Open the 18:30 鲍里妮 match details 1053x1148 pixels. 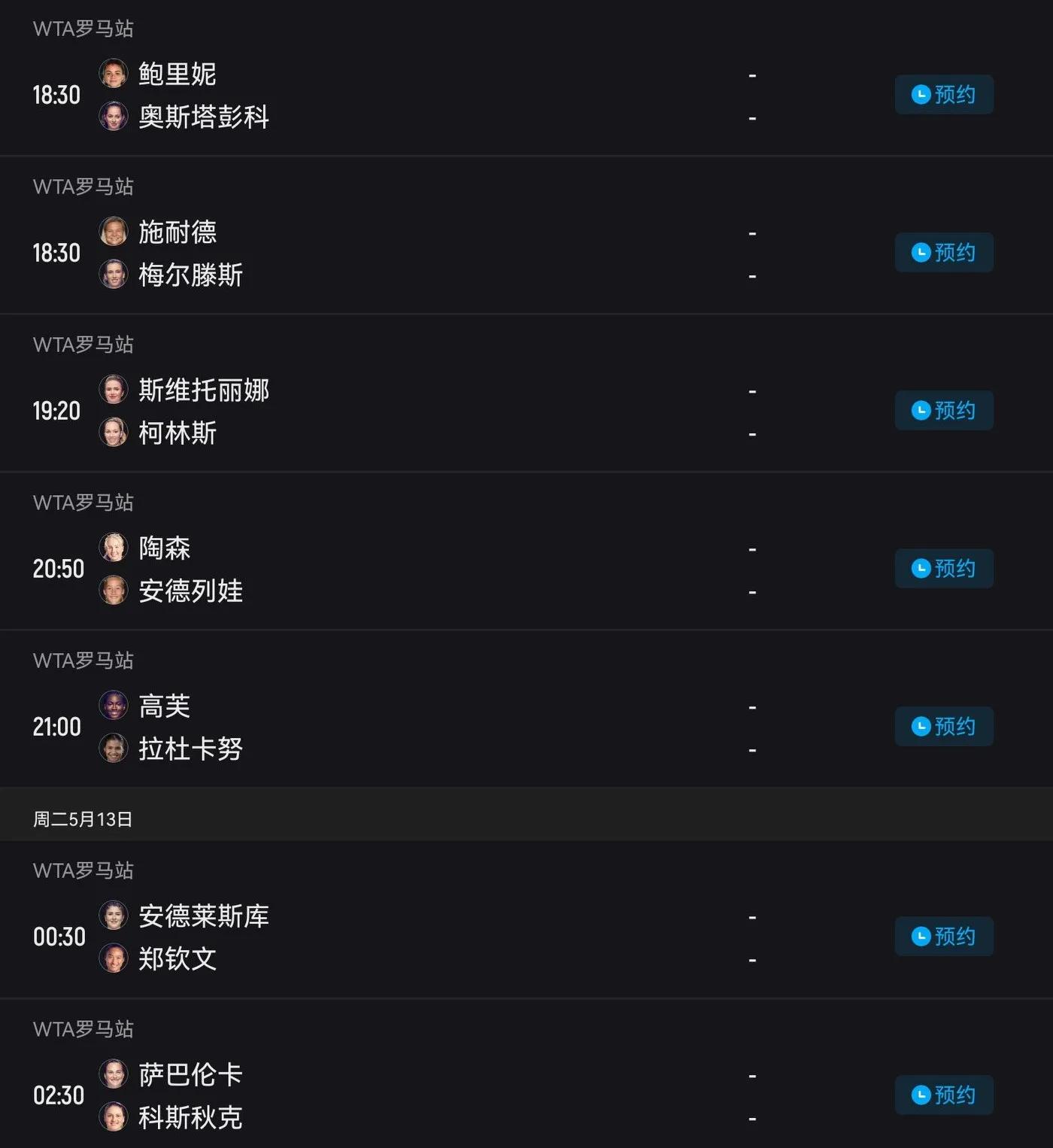pyautogui.click(x=451, y=95)
